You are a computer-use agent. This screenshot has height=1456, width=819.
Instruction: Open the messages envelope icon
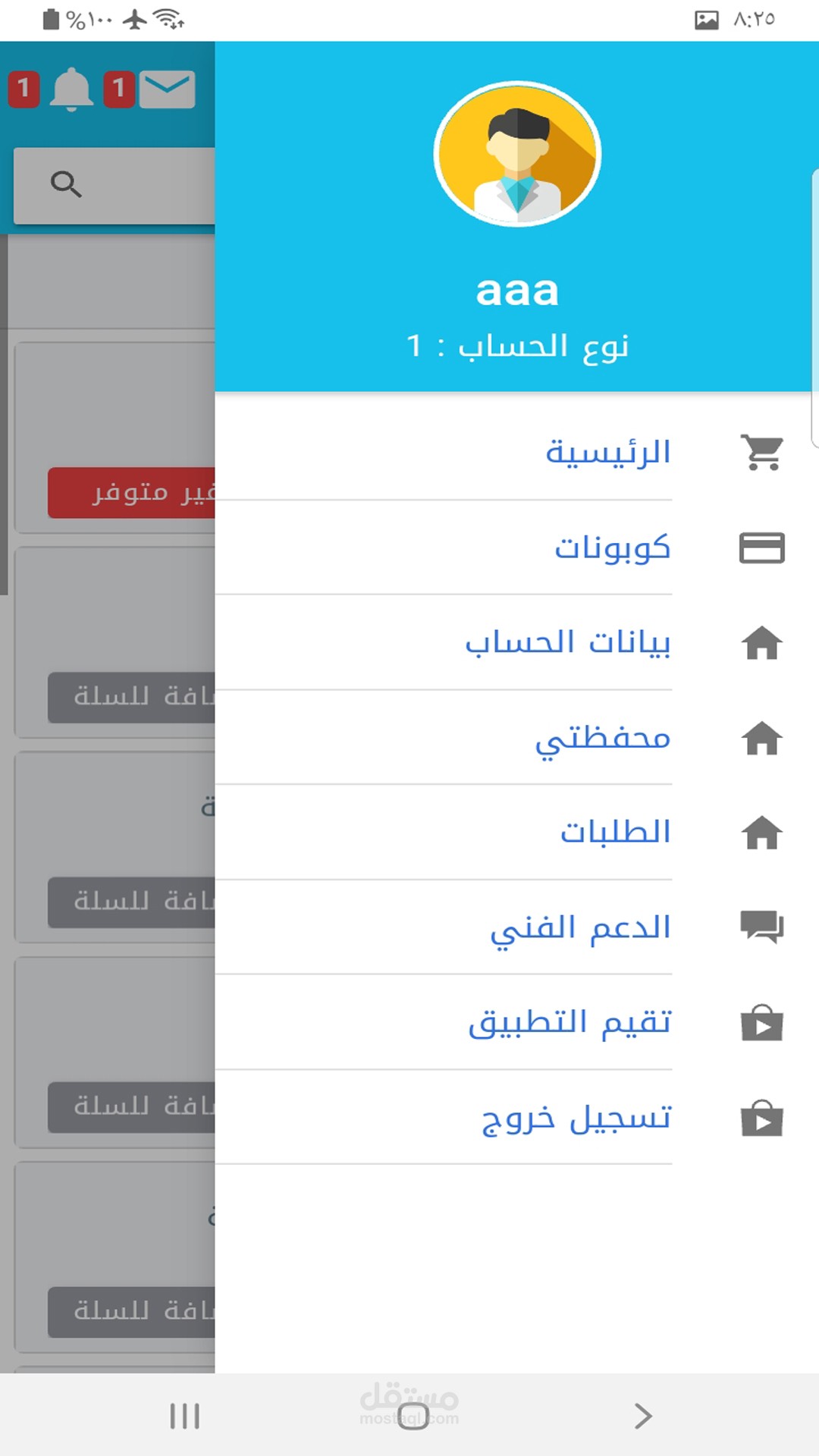168,89
